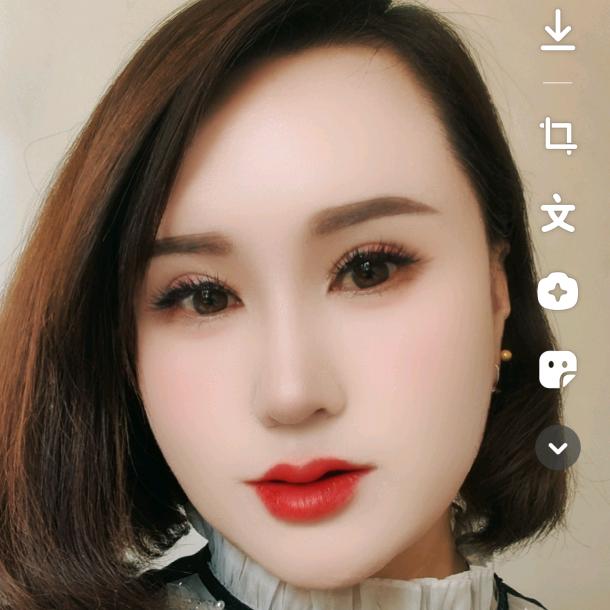Viewport: 610px width, 610px height.
Task: Open the sparkle effects tool
Action: [558, 292]
